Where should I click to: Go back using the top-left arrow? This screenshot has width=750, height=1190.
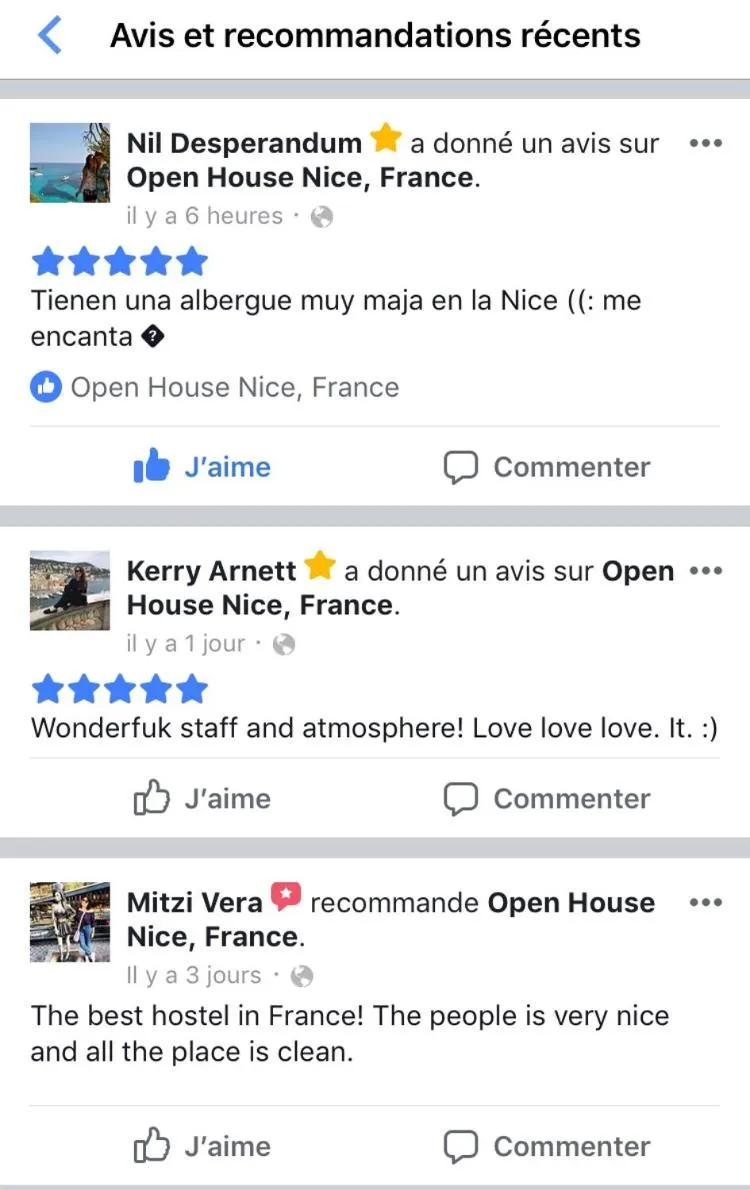pyautogui.click(x=49, y=37)
